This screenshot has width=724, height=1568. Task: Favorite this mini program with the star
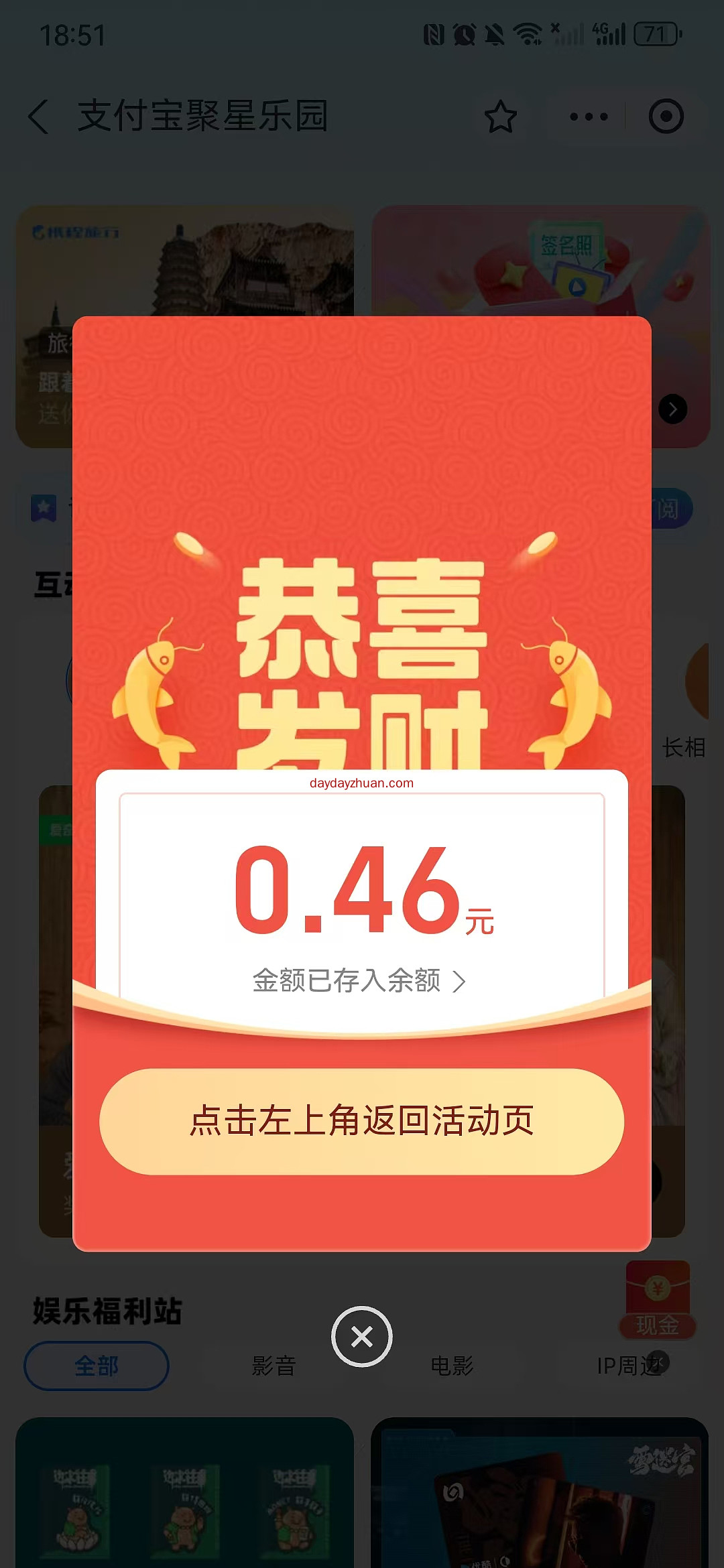click(500, 117)
